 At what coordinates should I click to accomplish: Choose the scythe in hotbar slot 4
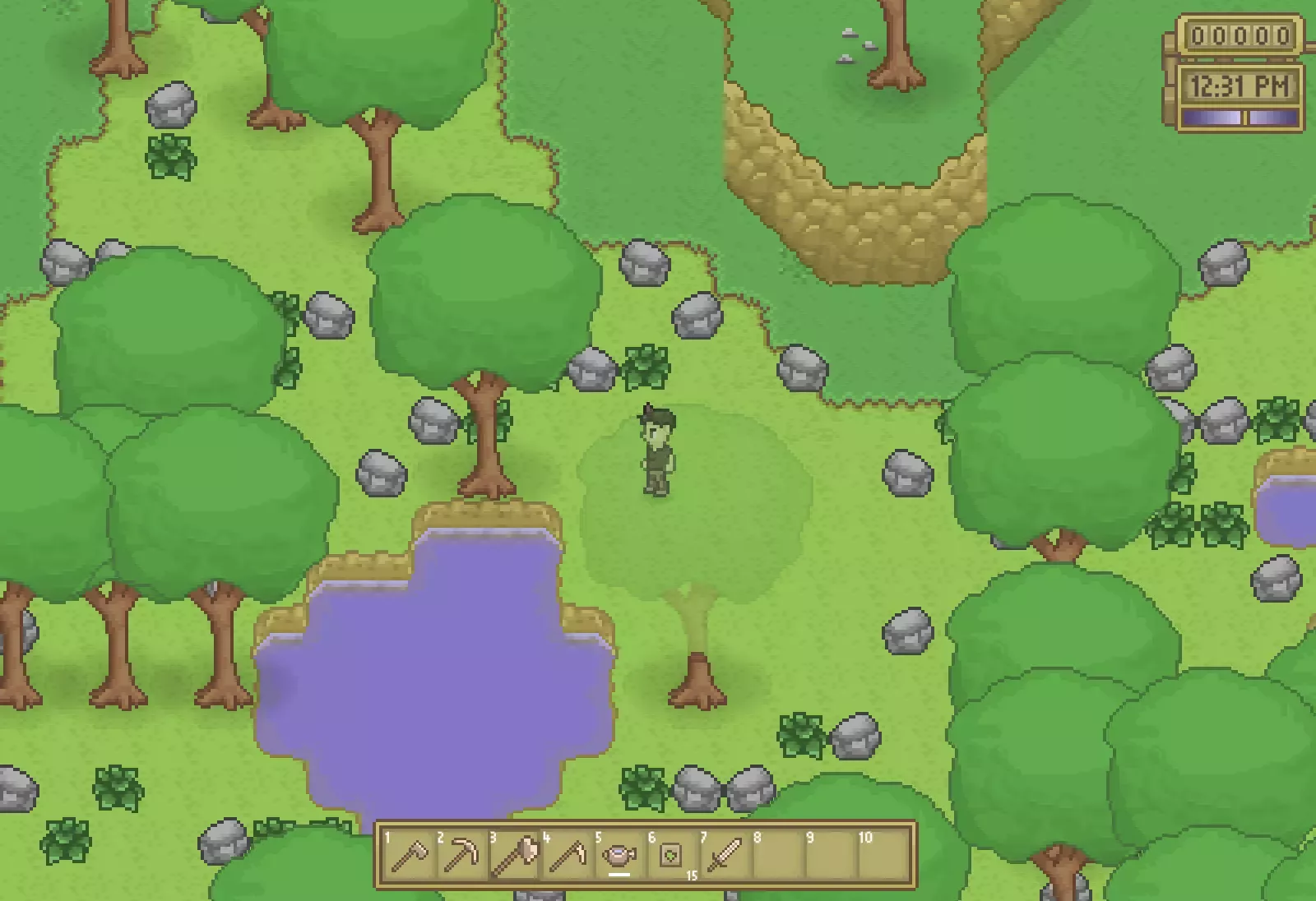tap(567, 856)
